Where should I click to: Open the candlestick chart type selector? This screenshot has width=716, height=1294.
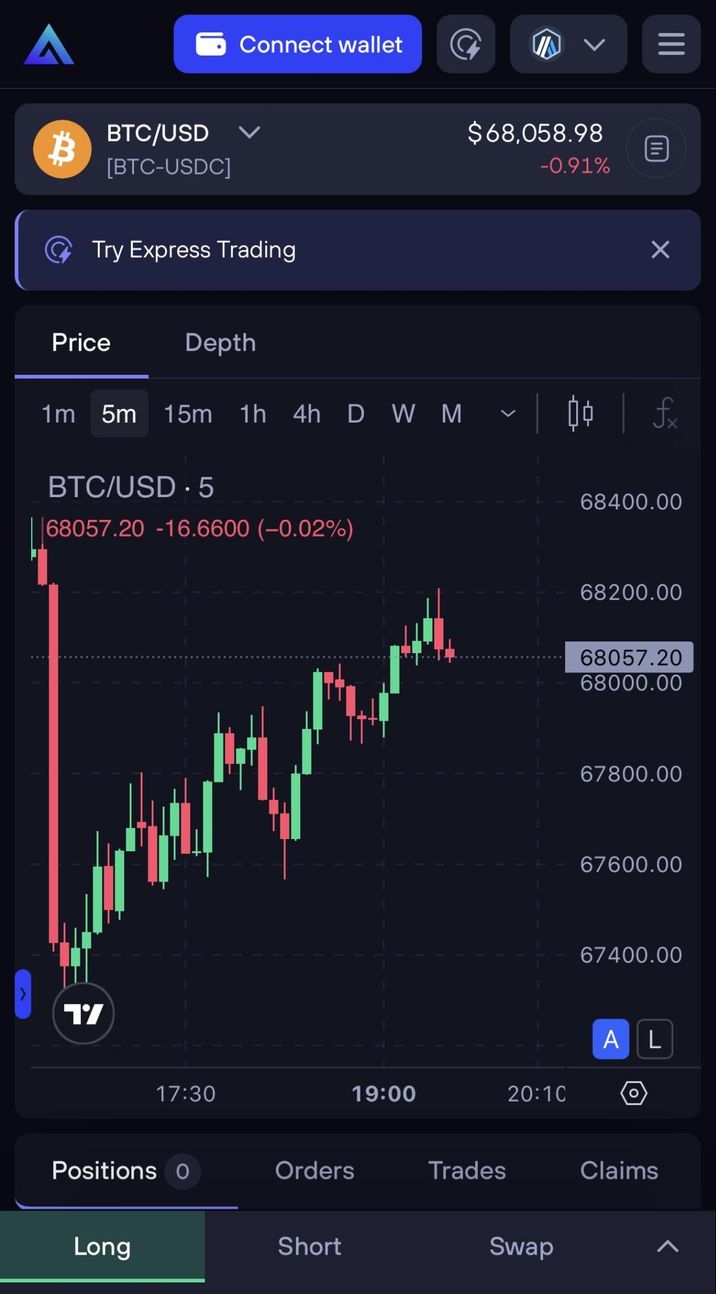pos(580,413)
